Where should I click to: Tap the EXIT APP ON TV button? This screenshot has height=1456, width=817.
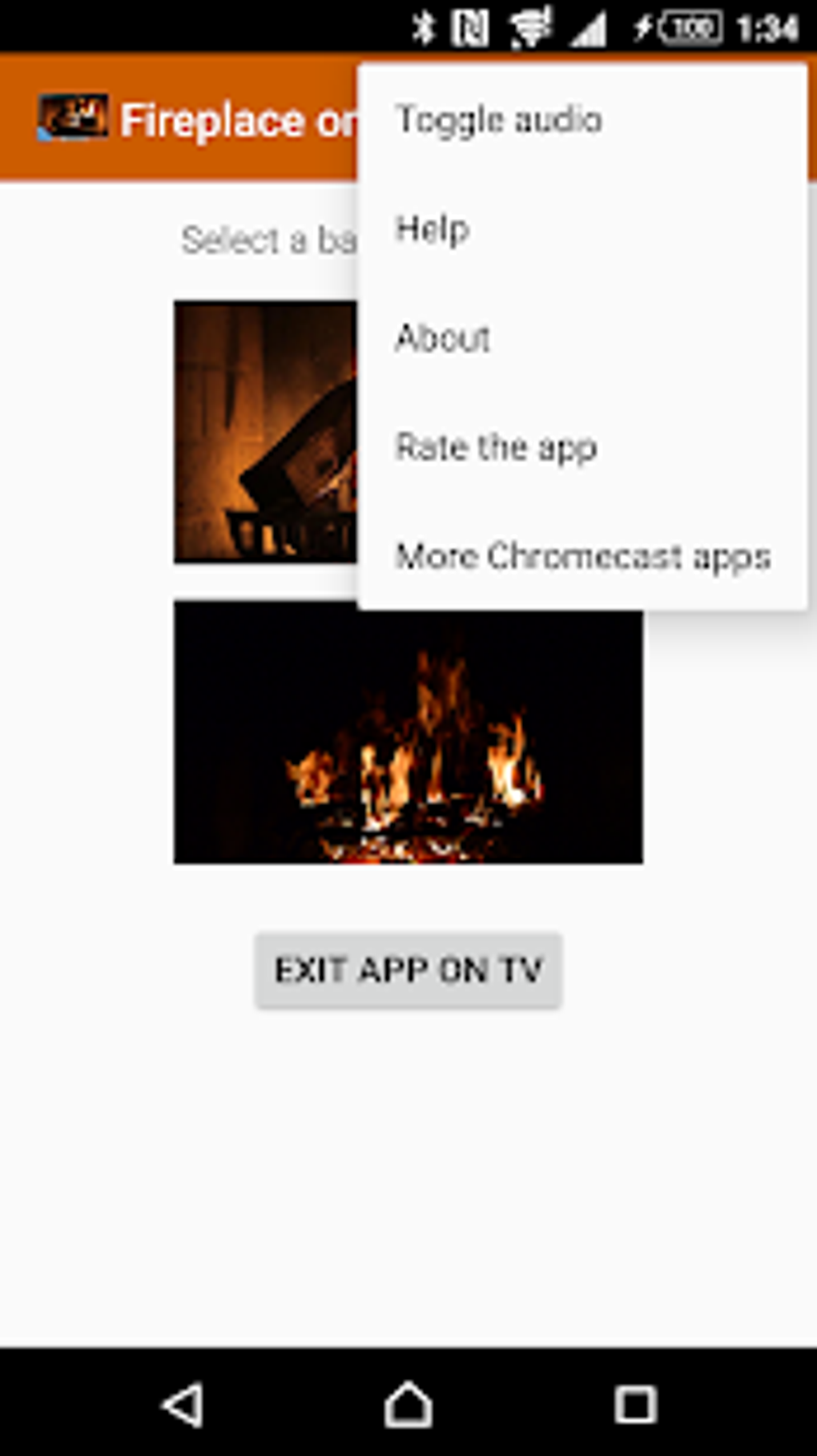408,970
